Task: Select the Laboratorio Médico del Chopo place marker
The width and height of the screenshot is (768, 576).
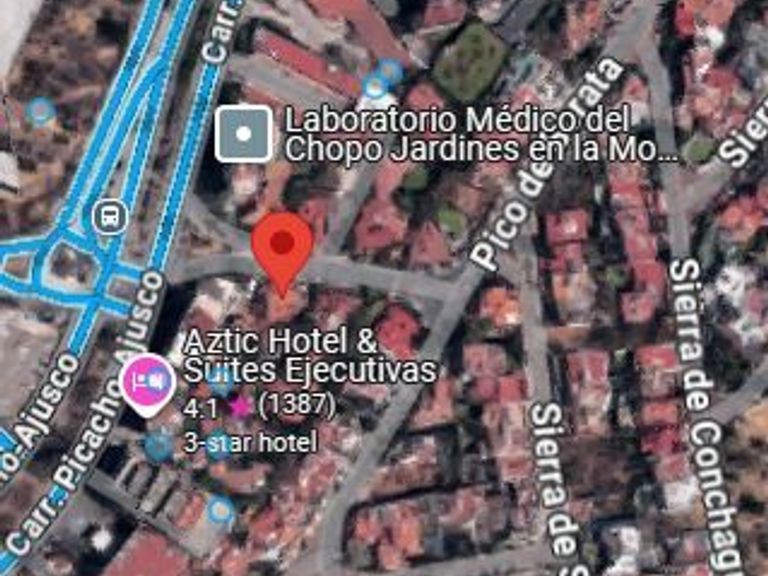Action: point(243,134)
